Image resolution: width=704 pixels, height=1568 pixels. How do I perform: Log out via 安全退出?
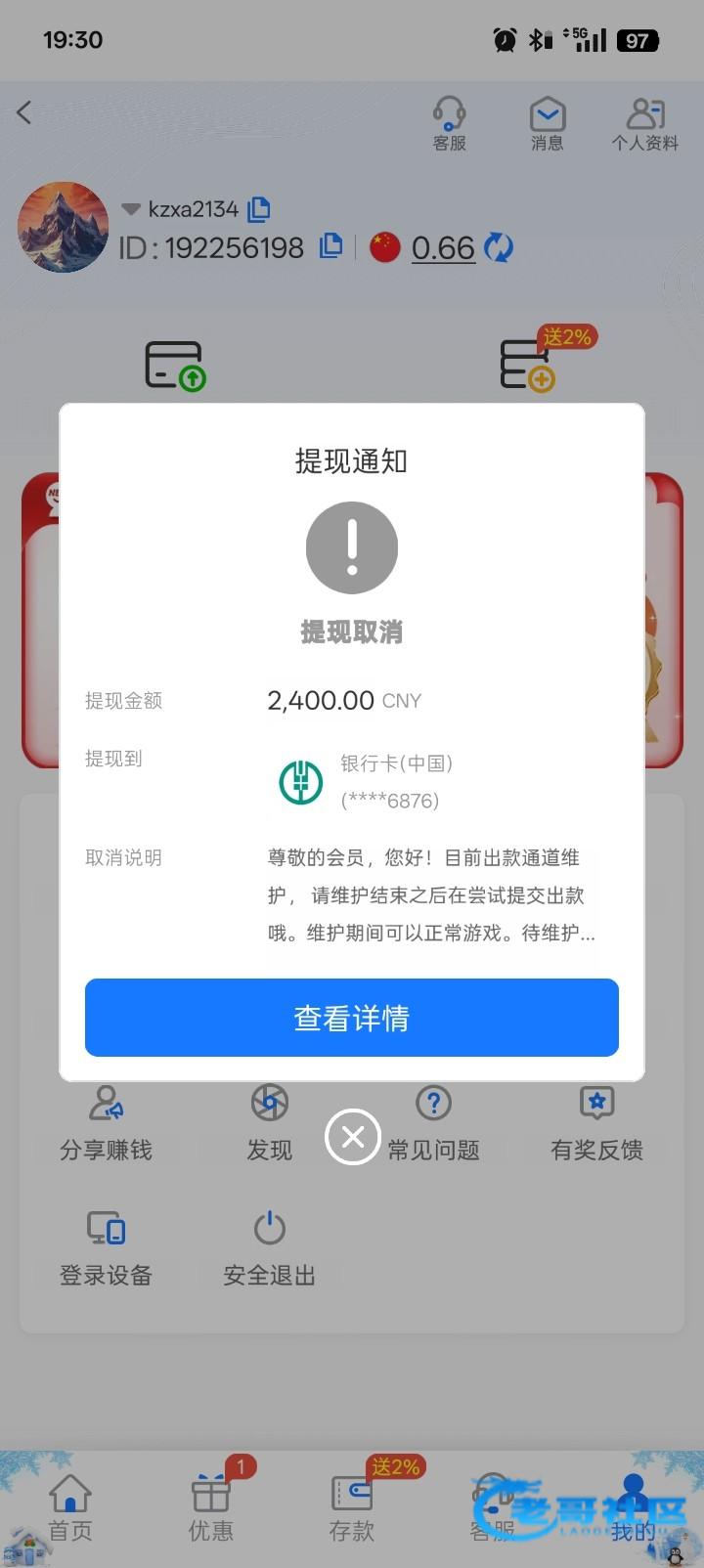[269, 1249]
